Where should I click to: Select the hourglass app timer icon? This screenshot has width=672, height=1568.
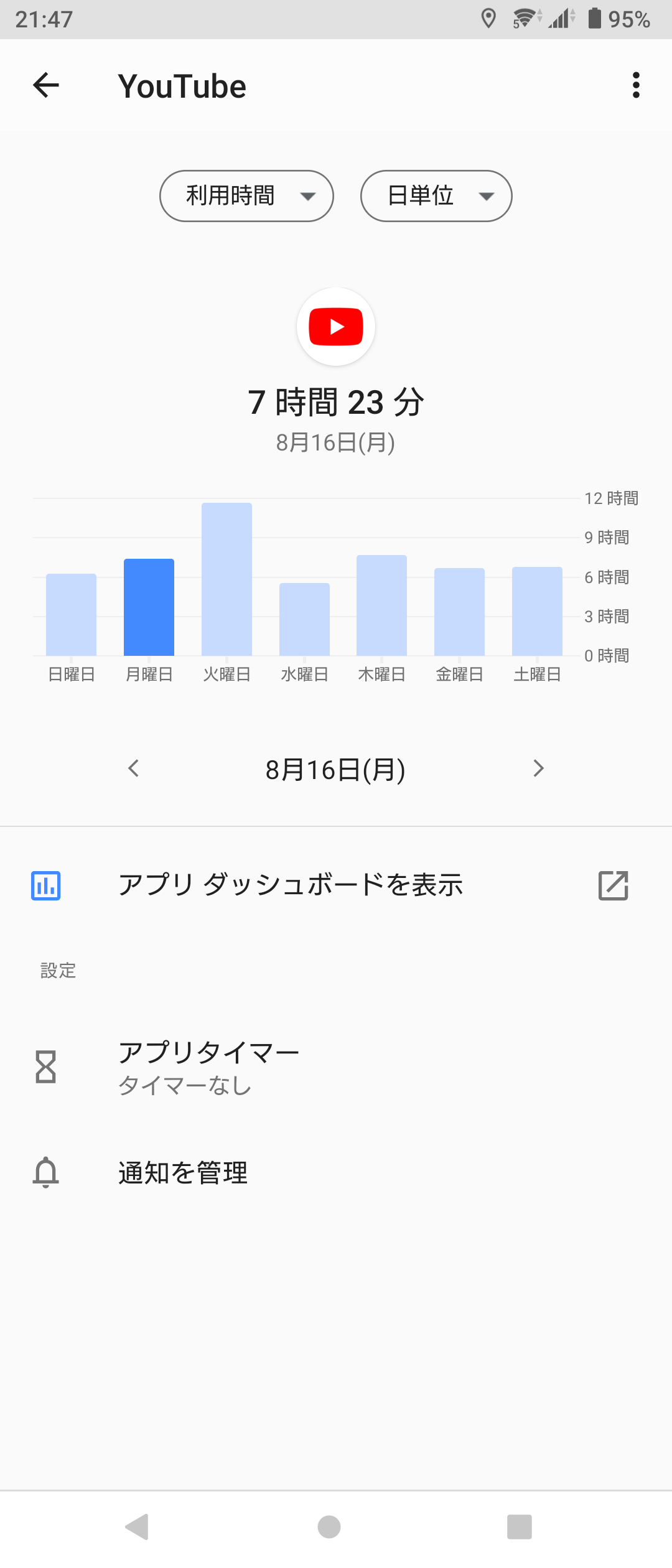[45, 1065]
